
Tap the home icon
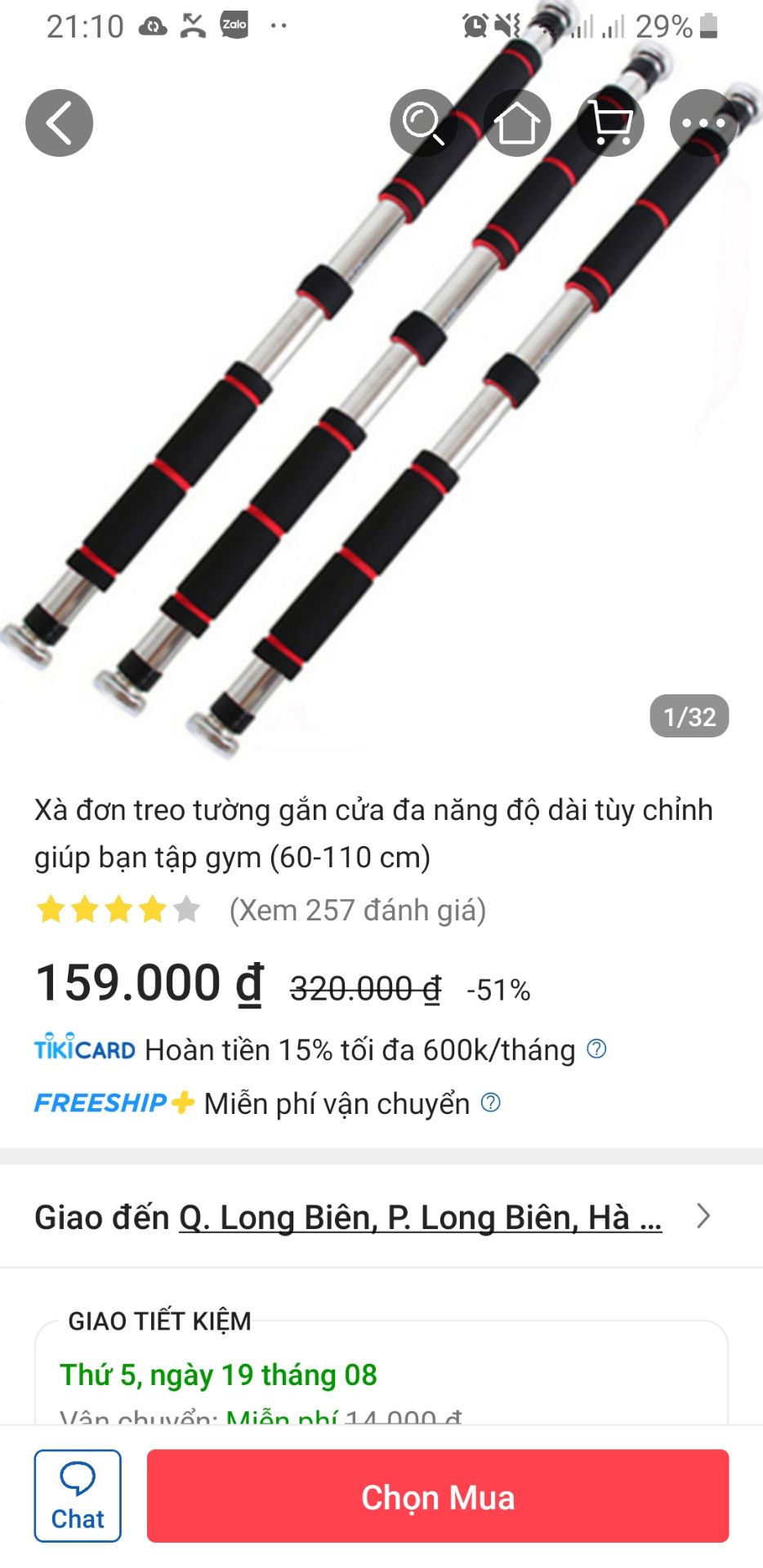point(517,122)
